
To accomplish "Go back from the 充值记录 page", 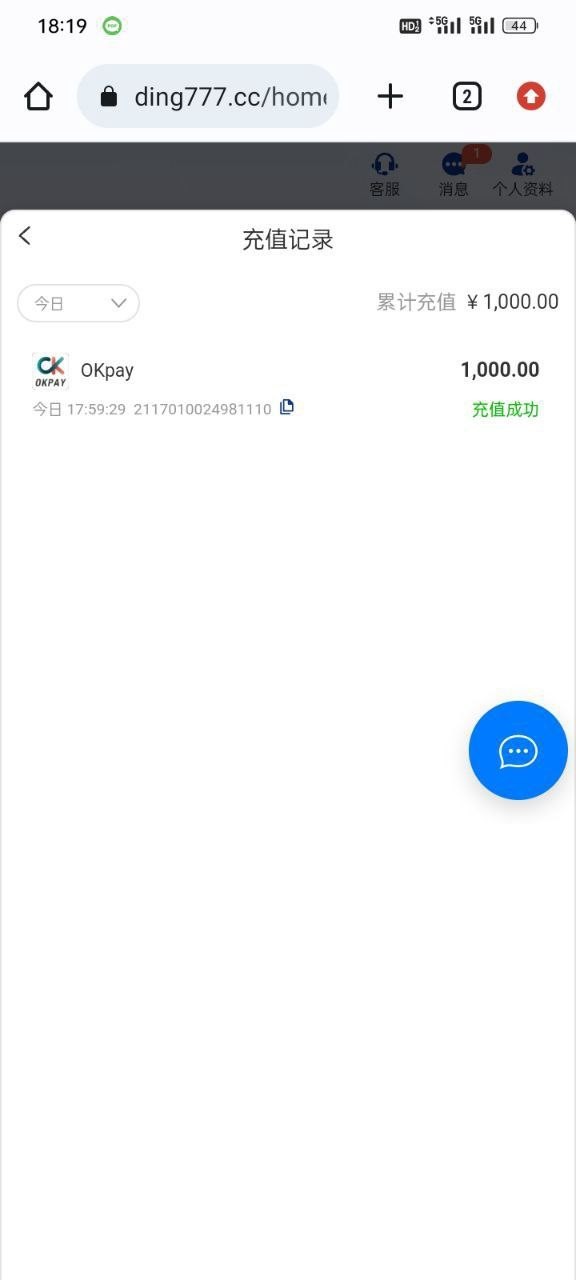I will (25, 236).
